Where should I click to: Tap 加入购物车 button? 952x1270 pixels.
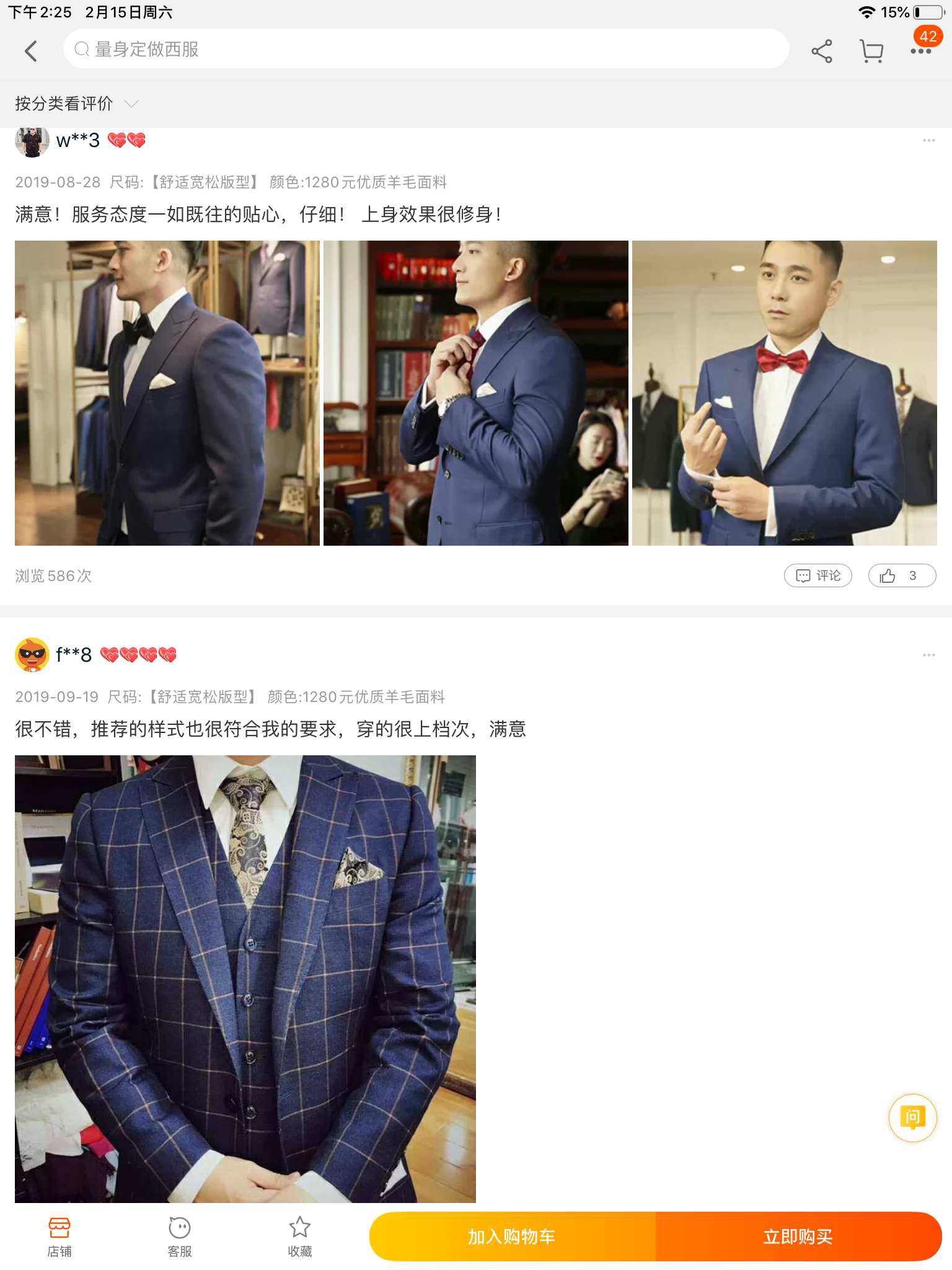point(512,1237)
